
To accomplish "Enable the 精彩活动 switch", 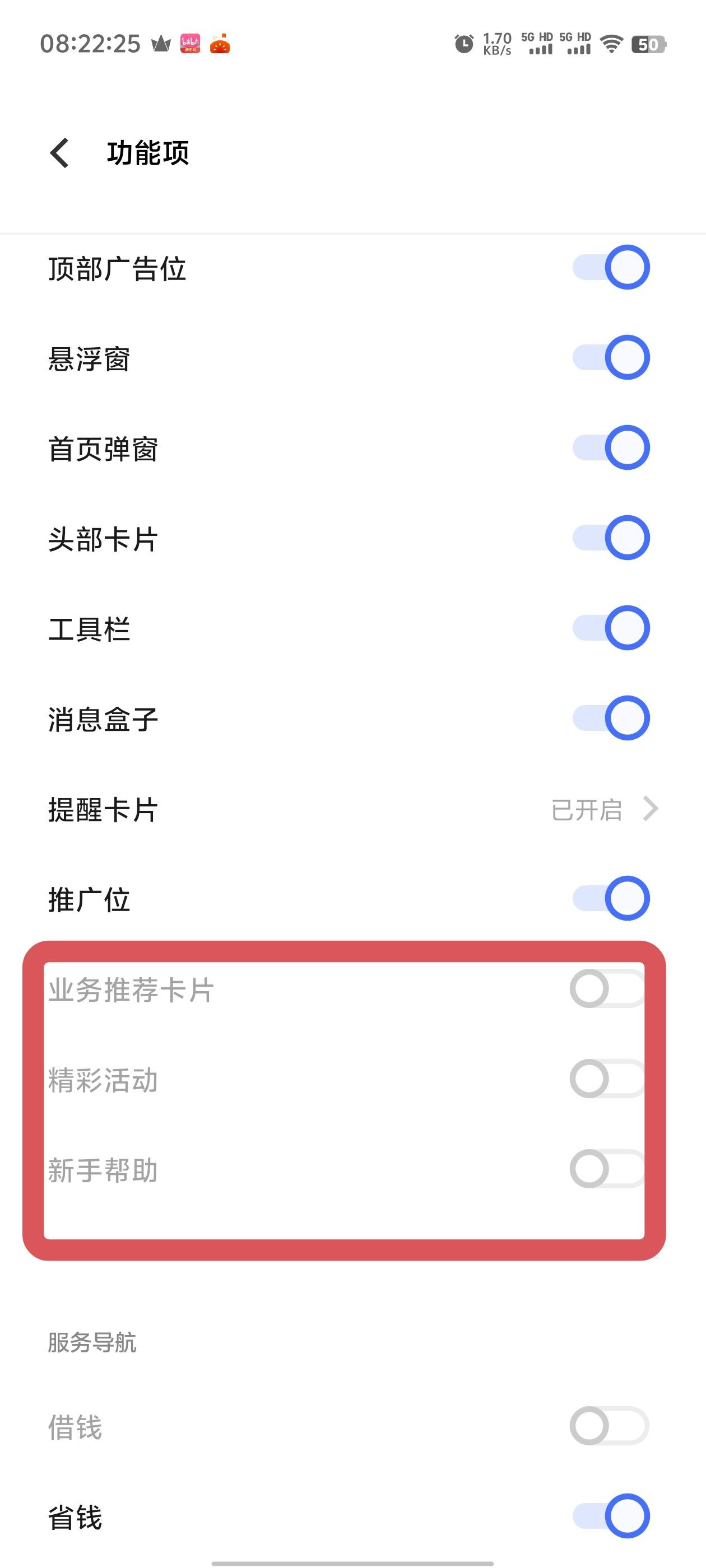I will pos(608,1079).
